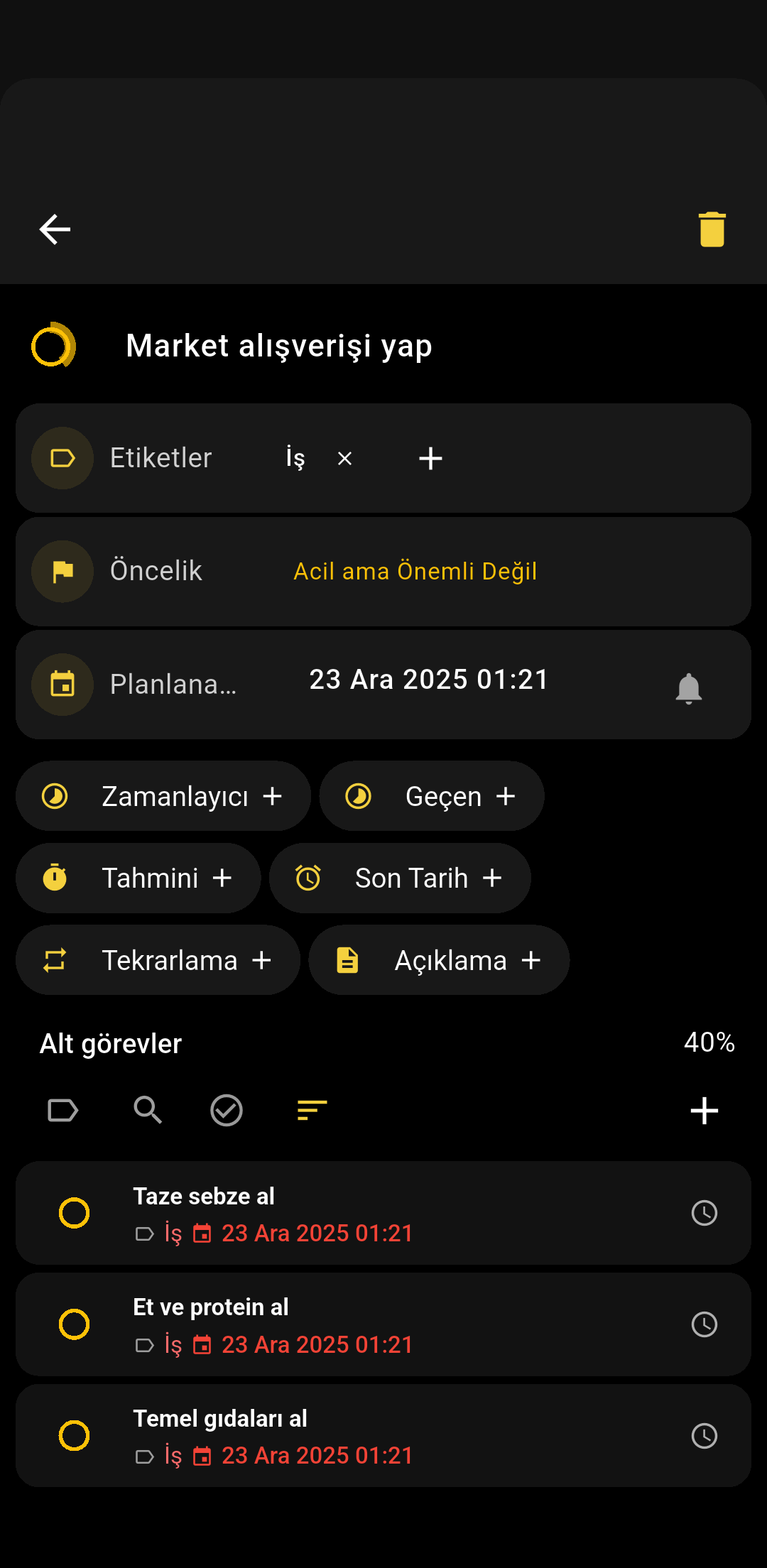The height and width of the screenshot is (1568, 767).
Task: Add a Zamanlayıcı timer
Action: [163, 796]
